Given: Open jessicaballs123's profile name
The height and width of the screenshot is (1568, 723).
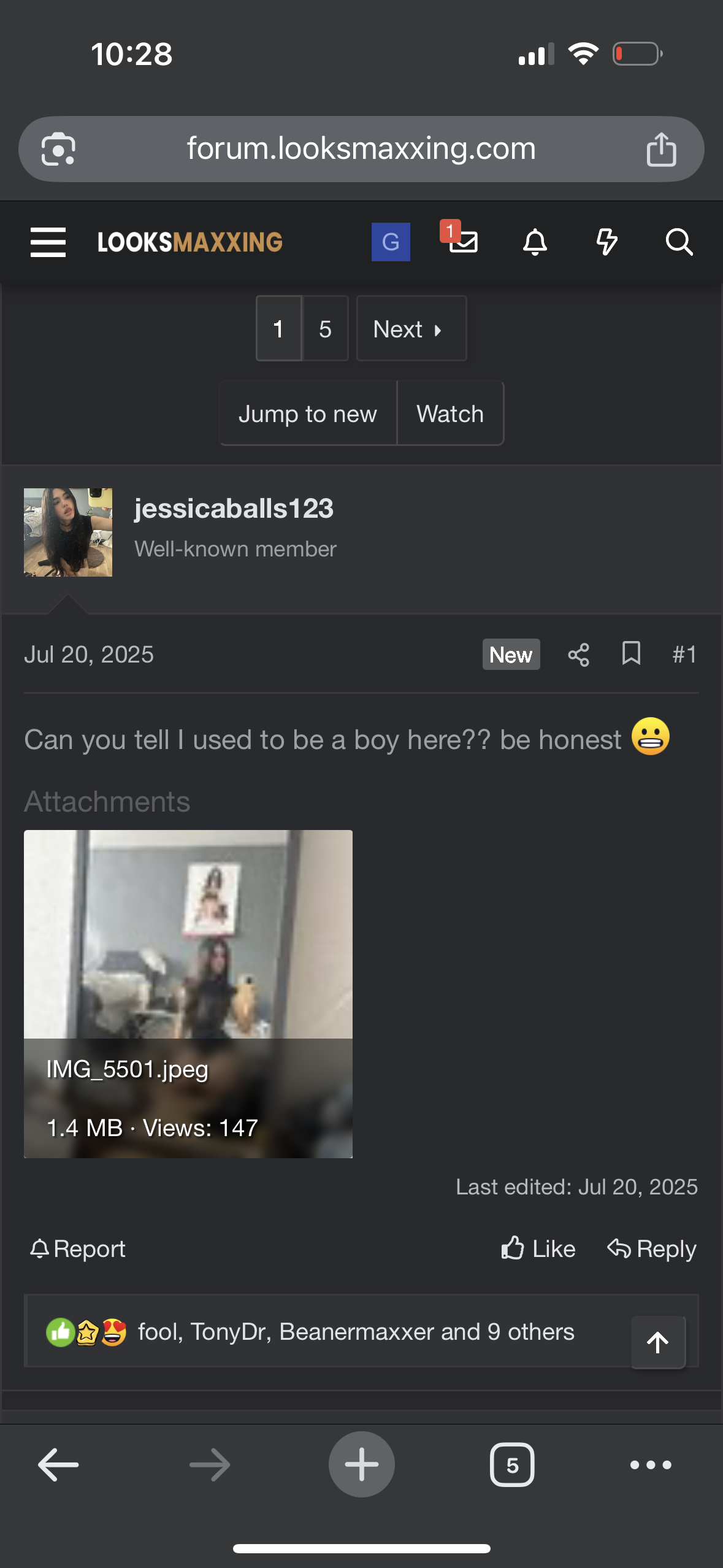Looking at the screenshot, I should [234, 509].
